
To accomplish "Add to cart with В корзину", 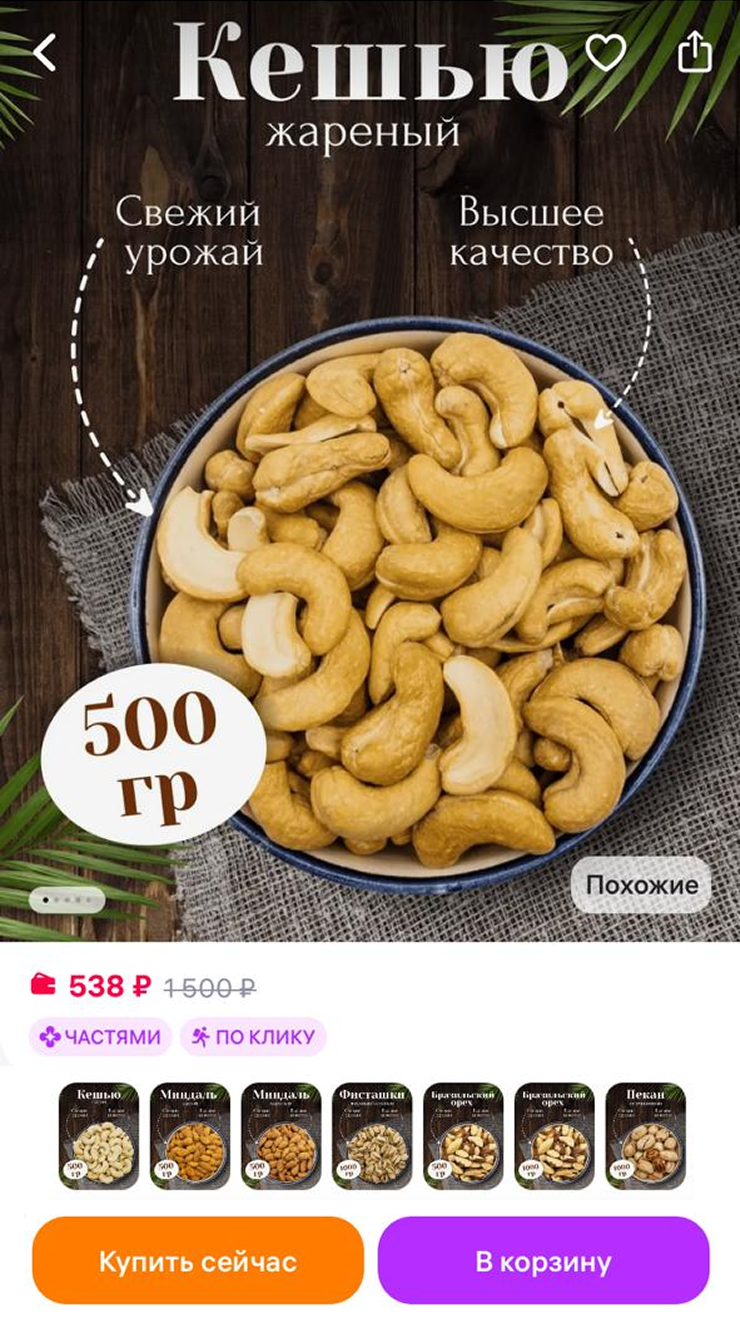I will pos(543,1261).
